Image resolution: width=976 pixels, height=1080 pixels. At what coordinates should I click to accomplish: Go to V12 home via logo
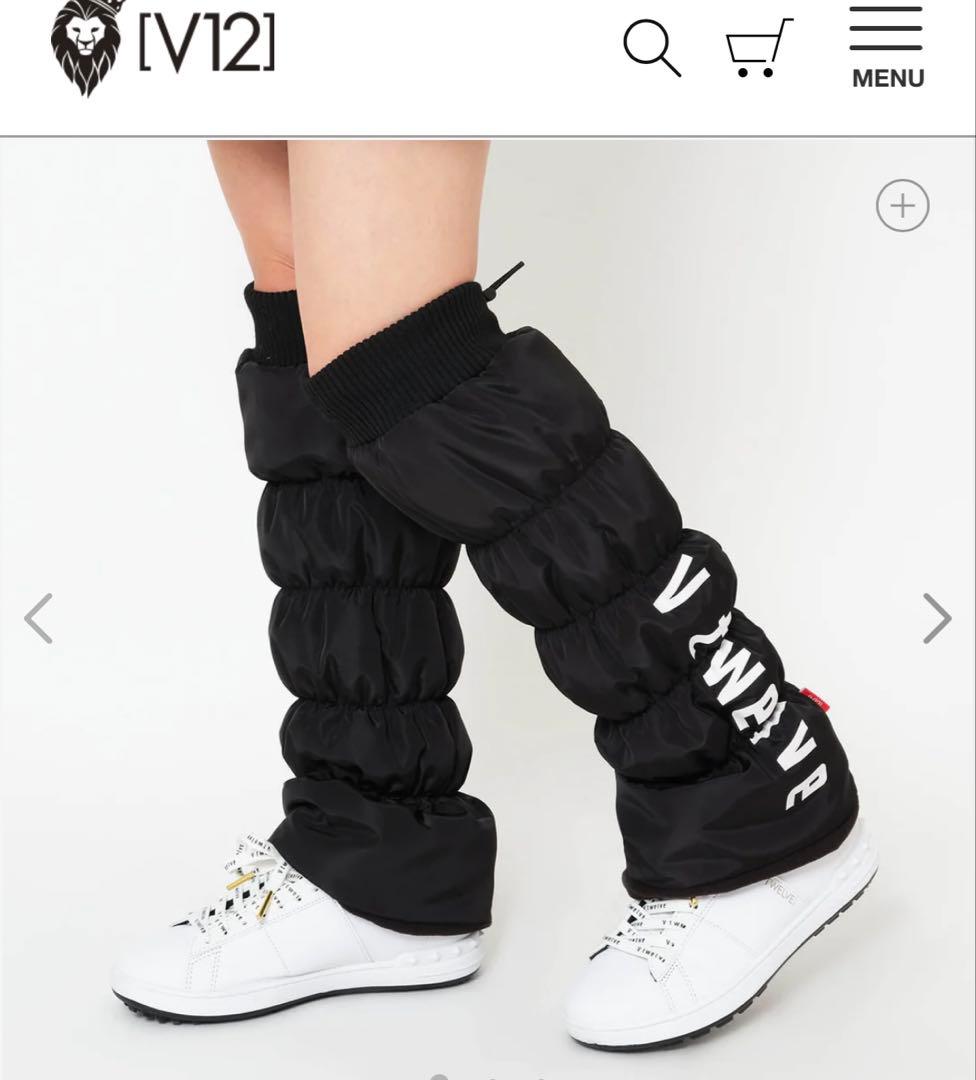click(163, 46)
